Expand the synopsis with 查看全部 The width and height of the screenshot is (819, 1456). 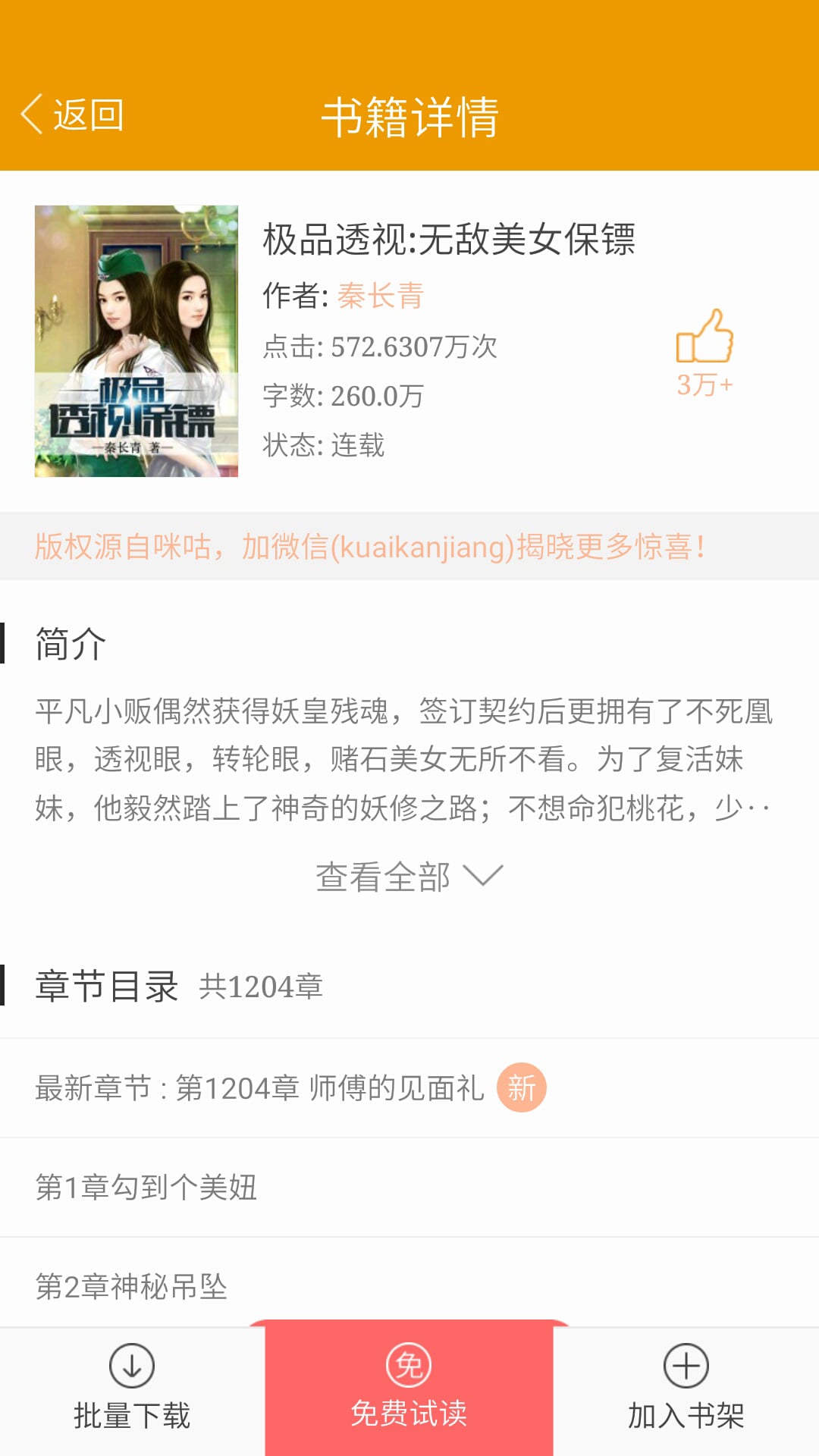(409, 877)
